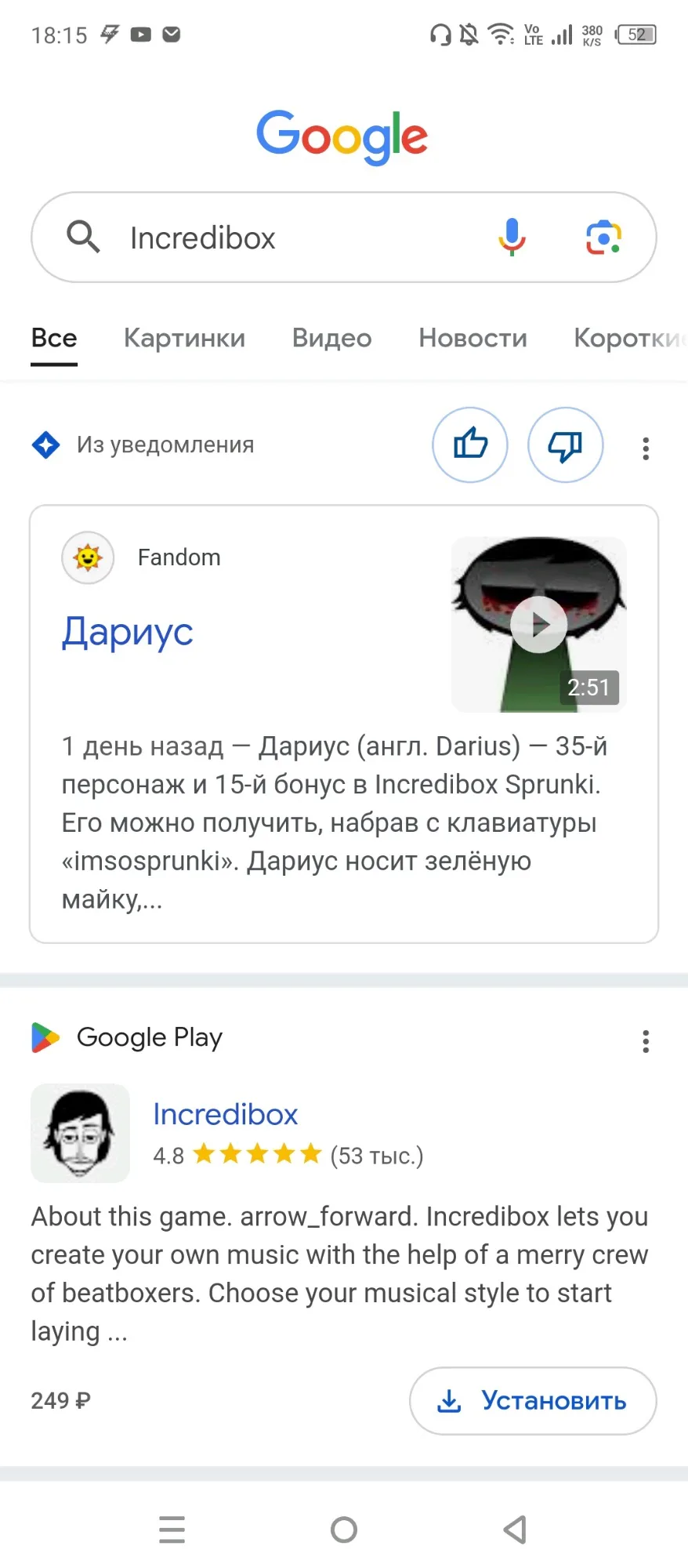The width and height of the screenshot is (688, 1568).
Task: Go back with the system back button
Action: (515, 1530)
